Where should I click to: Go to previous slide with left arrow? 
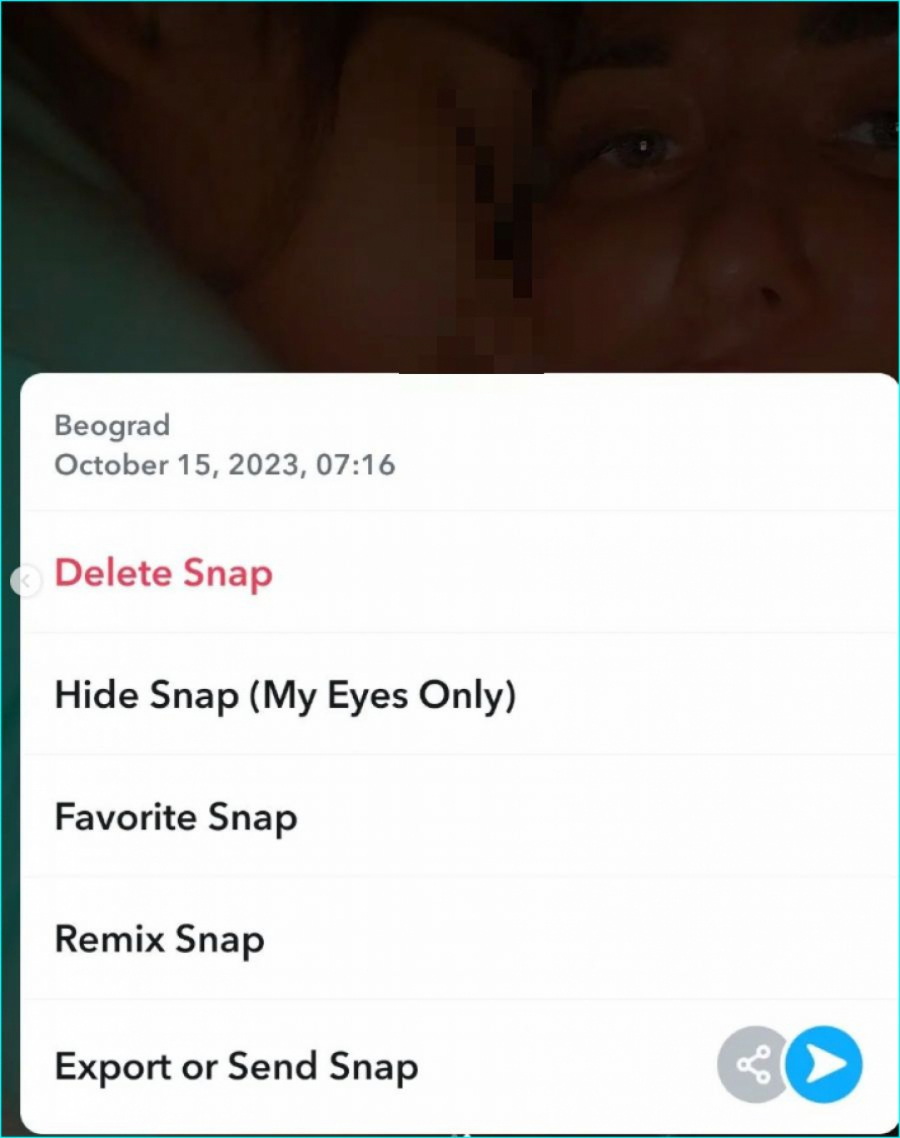coord(26,580)
